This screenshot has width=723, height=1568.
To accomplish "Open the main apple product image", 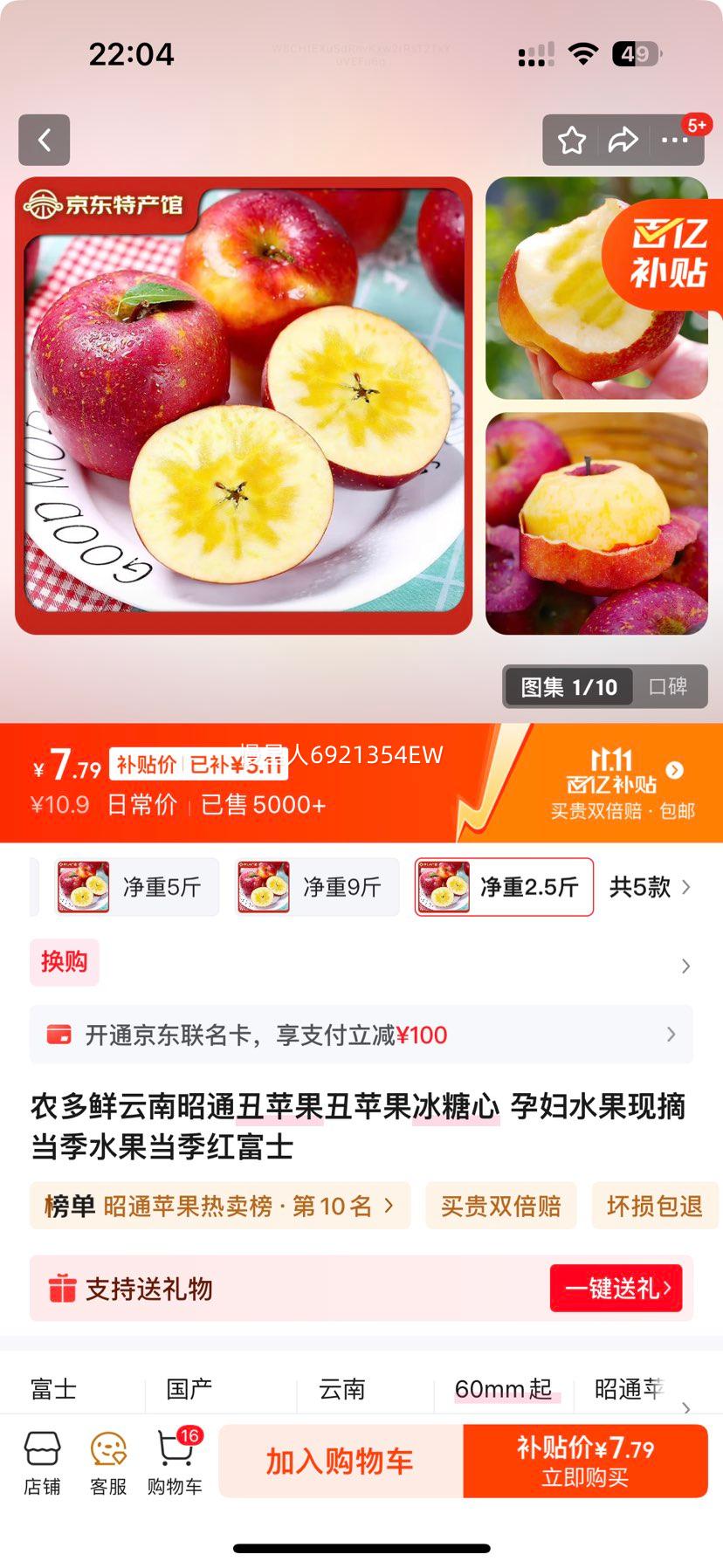I will 244,405.
